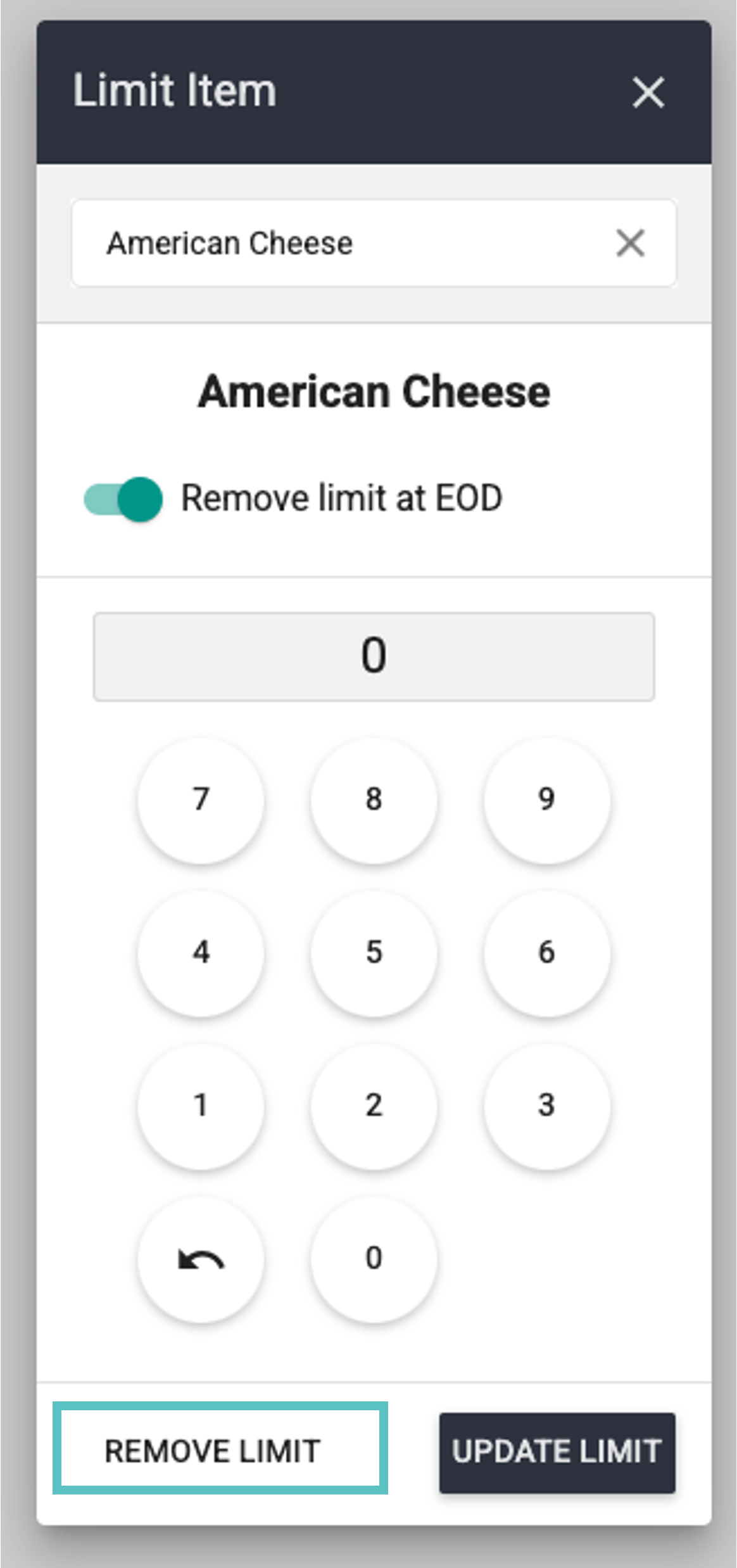Enter digit 8 on keypad
The height and width of the screenshot is (1568, 737).
tap(374, 800)
